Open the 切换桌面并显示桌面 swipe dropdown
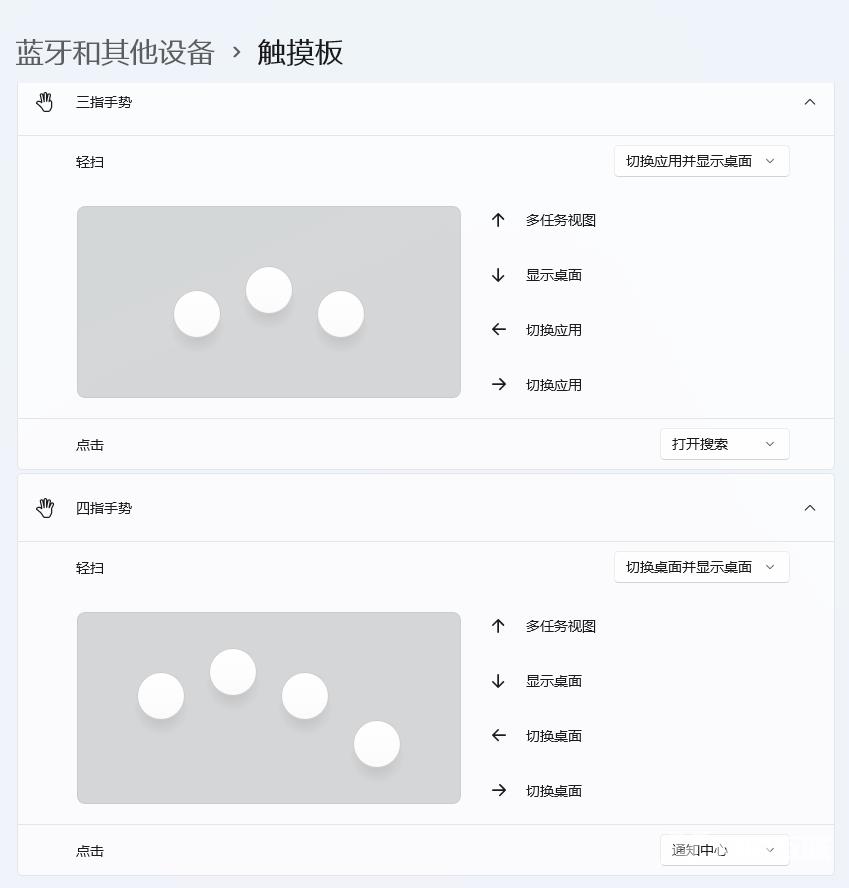 click(701, 567)
